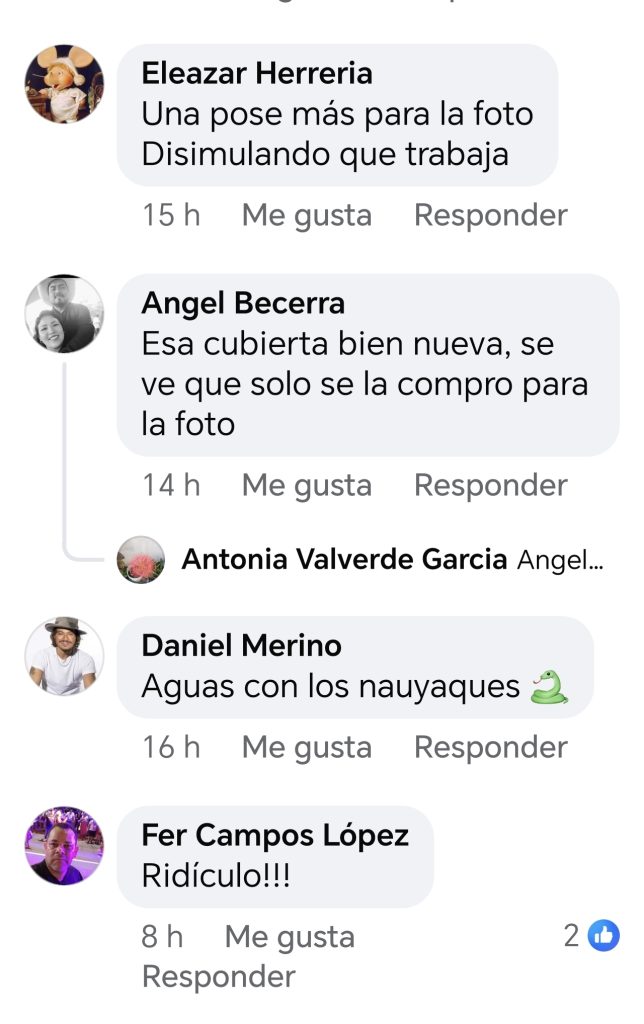The height and width of the screenshot is (1024, 644).
Task: Like Fer Campos López's comment
Action: [289, 937]
